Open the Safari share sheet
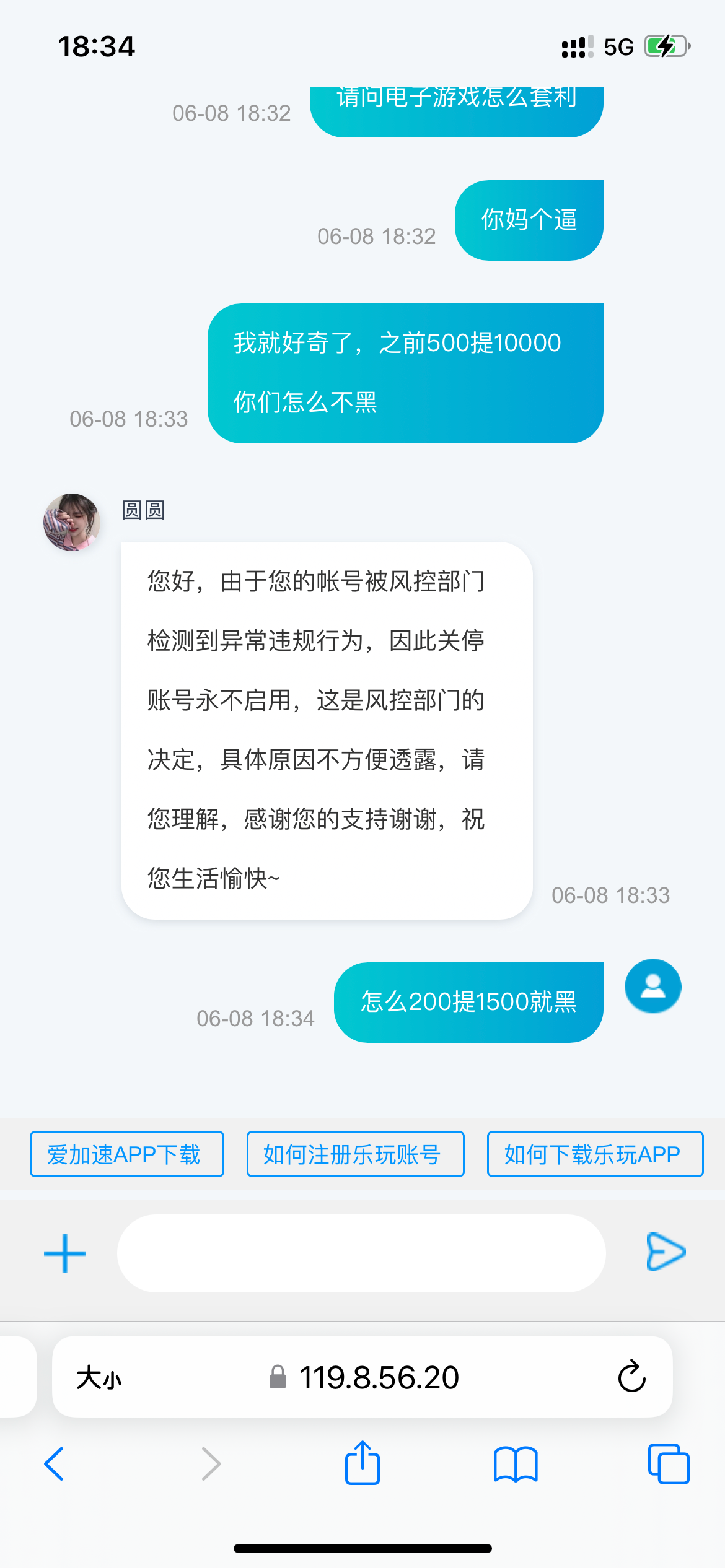725x1568 pixels. pos(362,1463)
